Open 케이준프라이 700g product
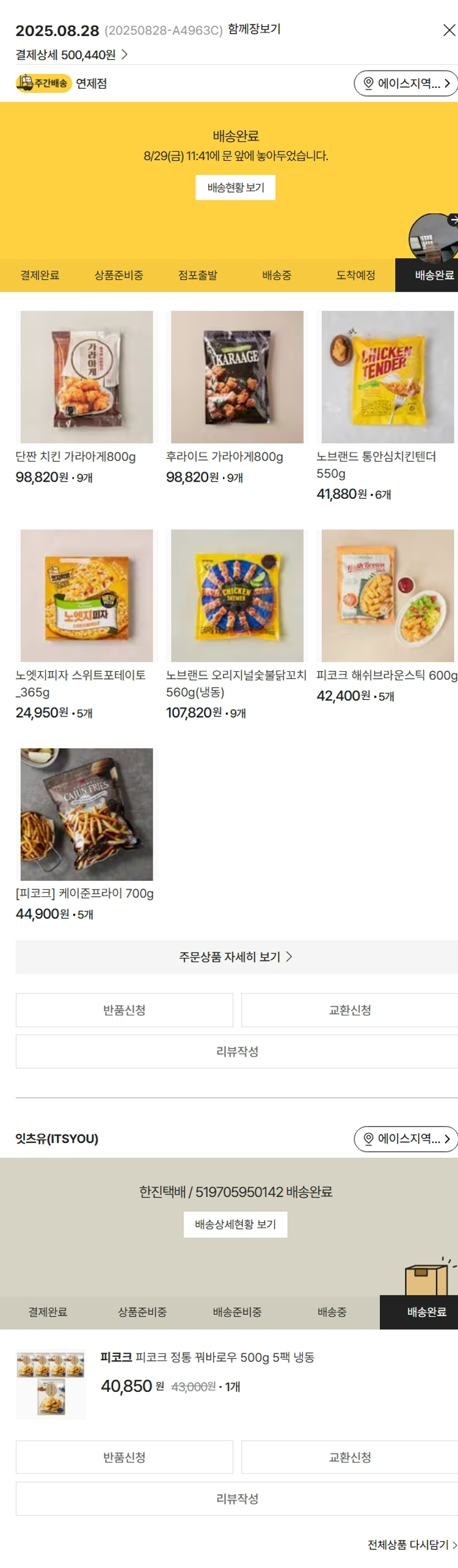458x1568 pixels. tap(87, 814)
